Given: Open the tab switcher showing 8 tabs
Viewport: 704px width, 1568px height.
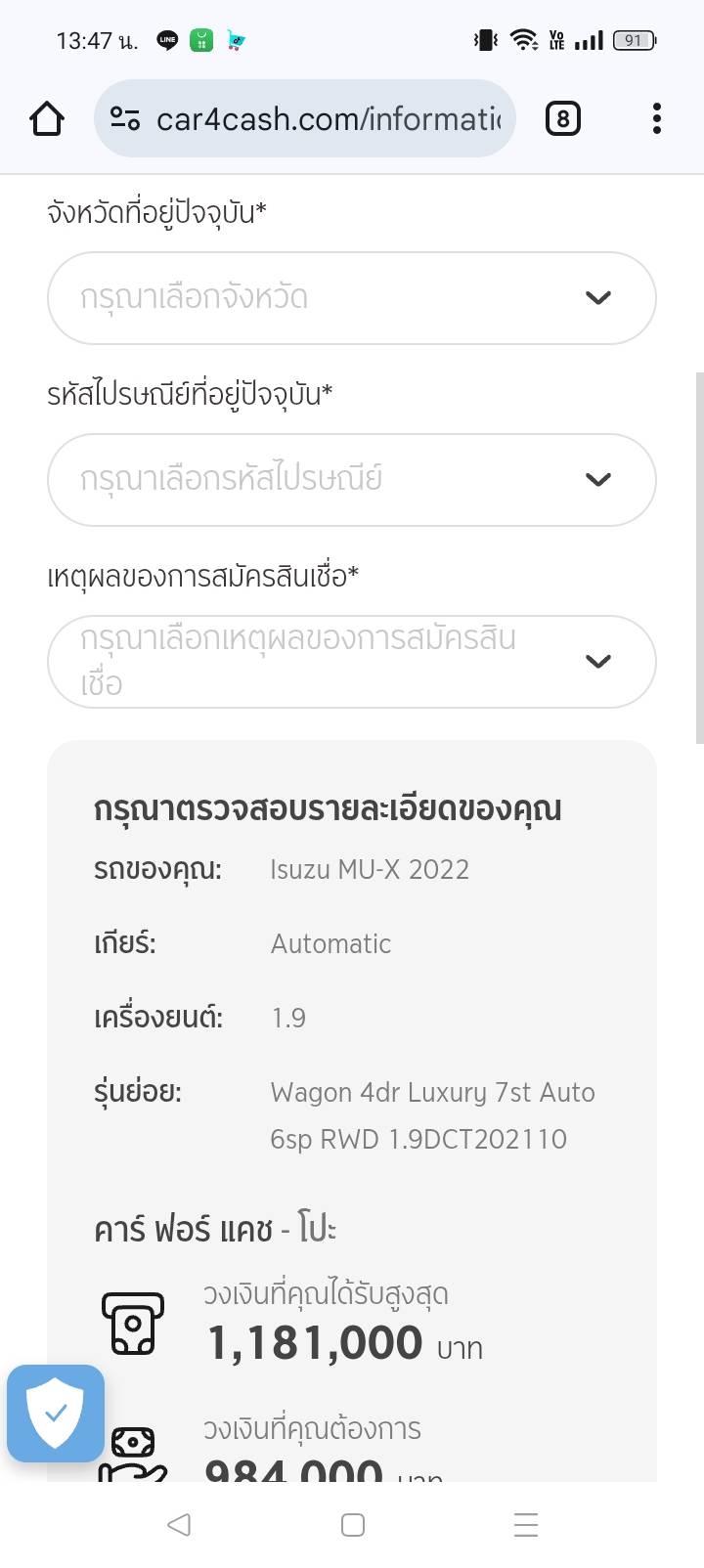Looking at the screenshot, I should (x=562, y=119).
